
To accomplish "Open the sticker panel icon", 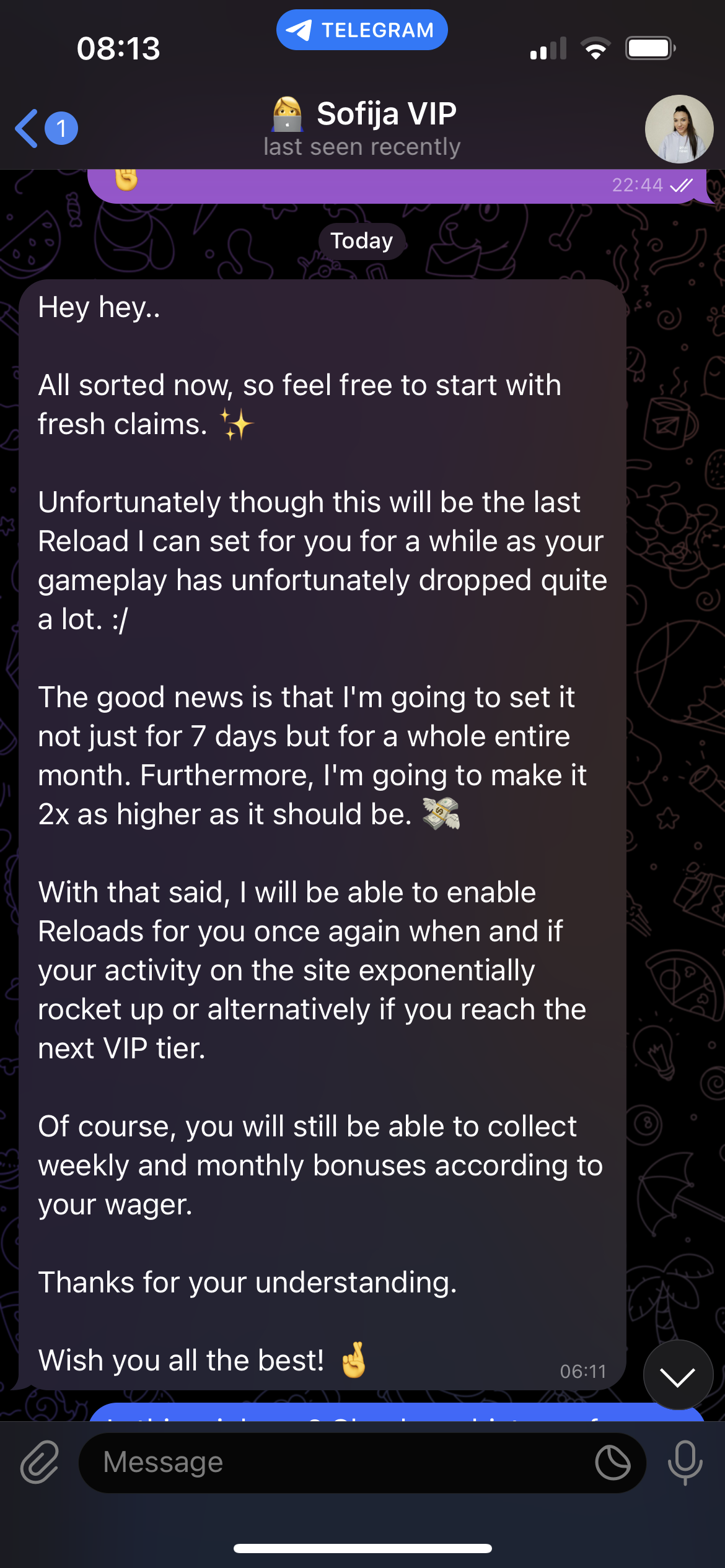I will point(613,1463).
